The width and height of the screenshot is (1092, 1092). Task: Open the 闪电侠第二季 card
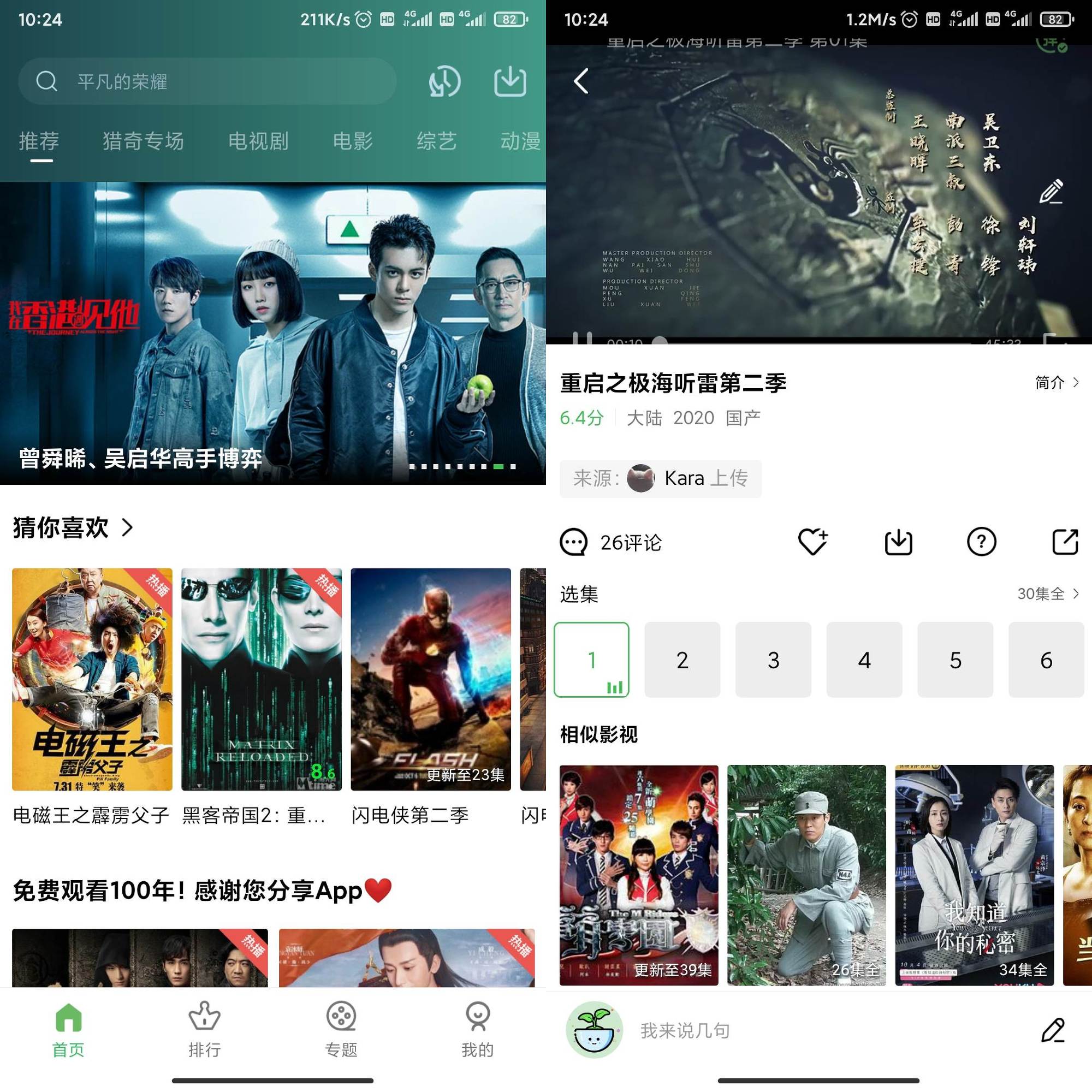click(431, 679)
